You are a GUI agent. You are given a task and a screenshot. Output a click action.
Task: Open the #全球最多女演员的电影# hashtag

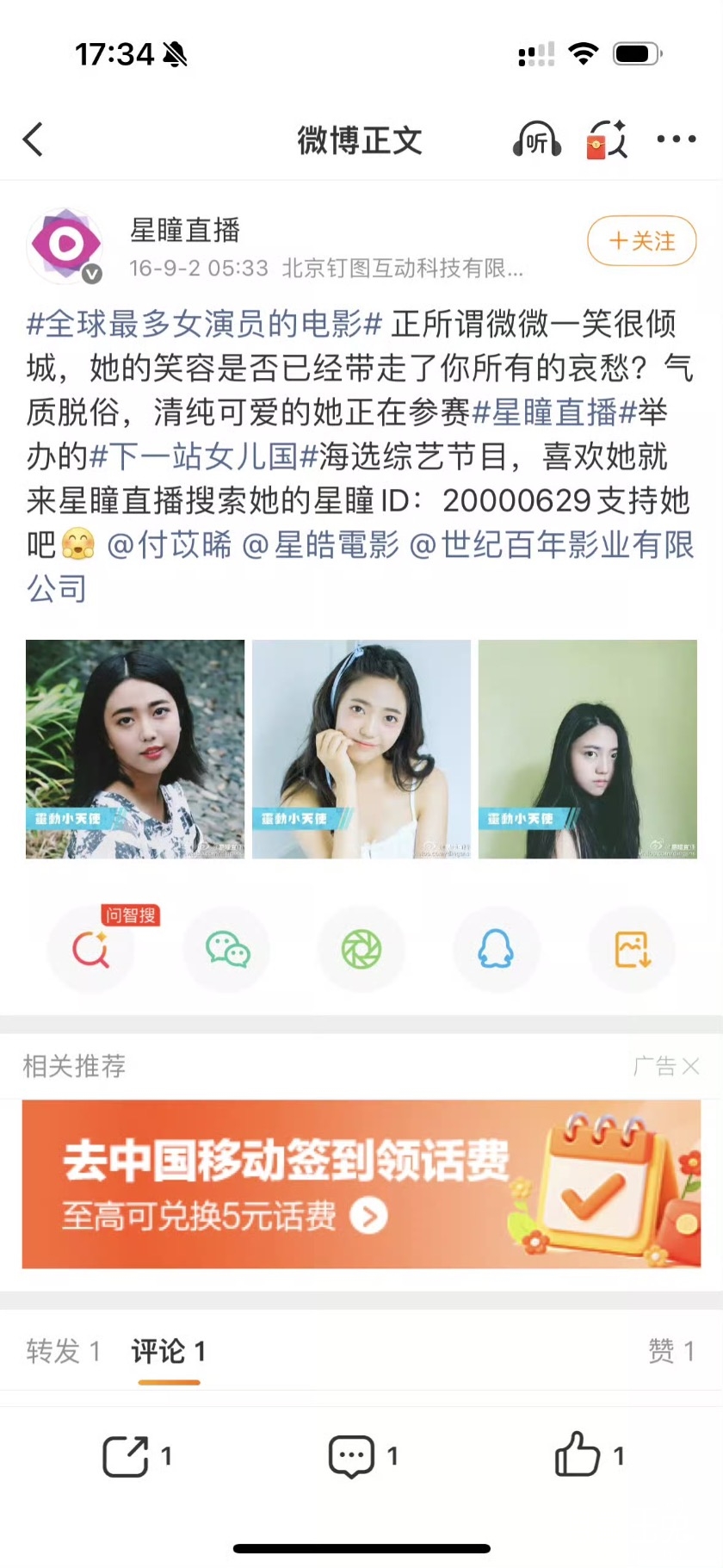204,325
